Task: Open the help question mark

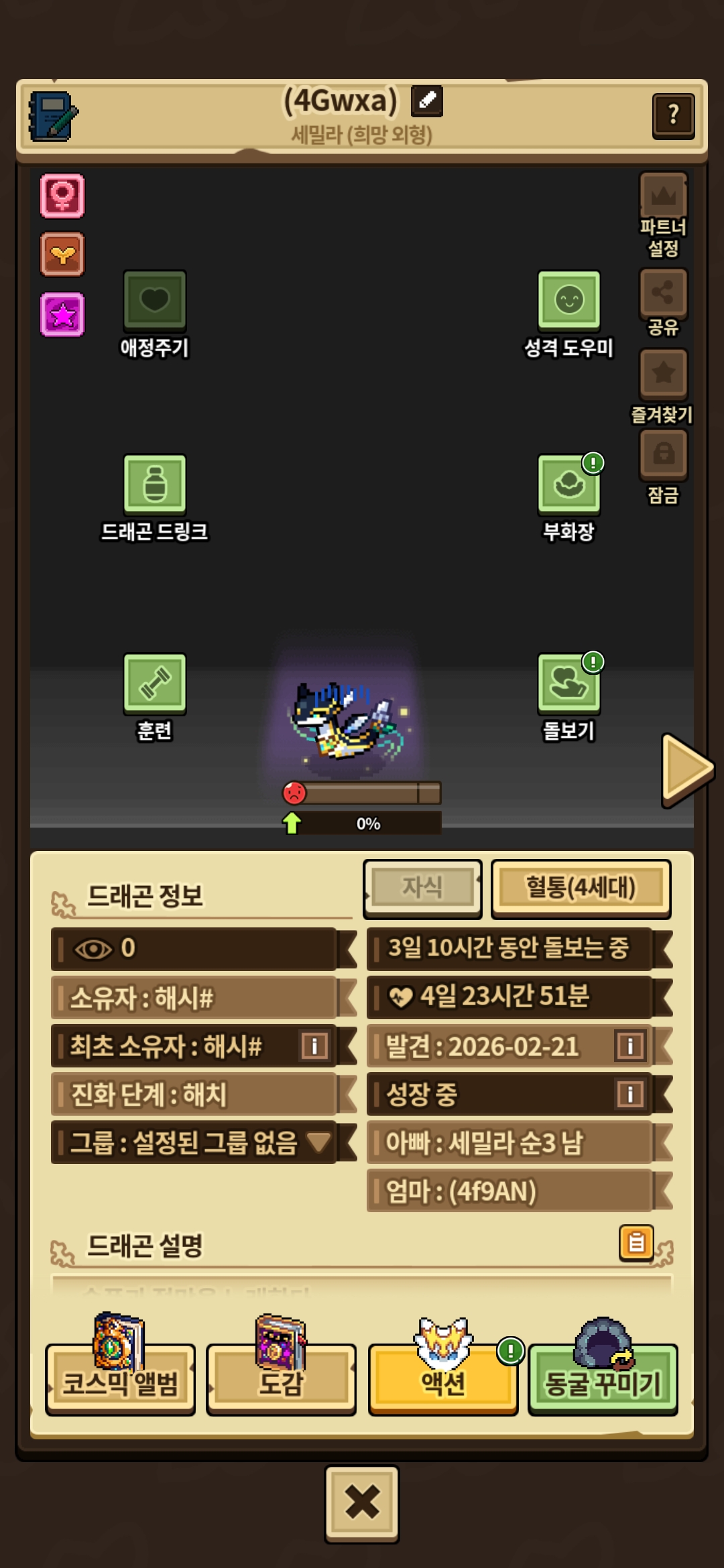Action: click(x=673, y=115)
